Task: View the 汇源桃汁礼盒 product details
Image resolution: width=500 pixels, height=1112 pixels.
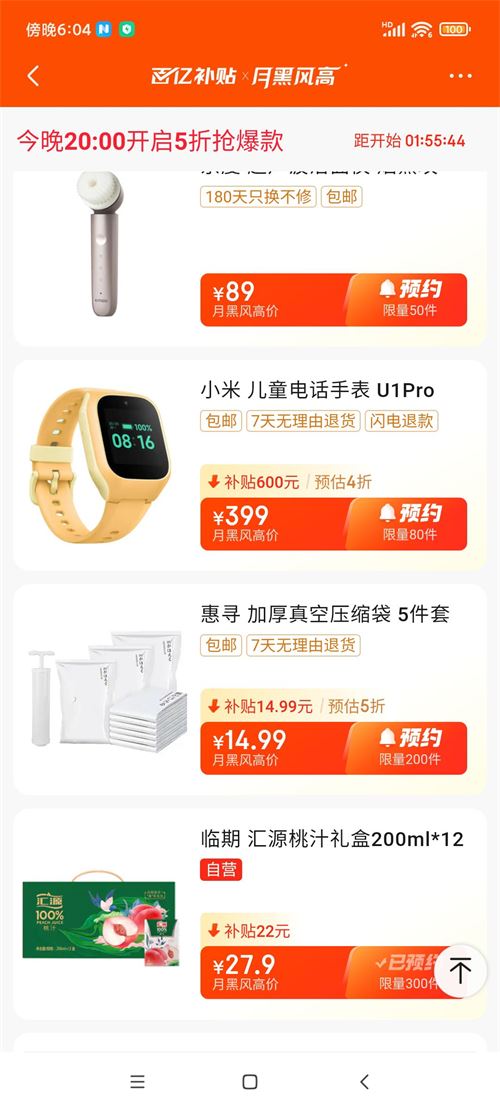Action: click(250, 913)
